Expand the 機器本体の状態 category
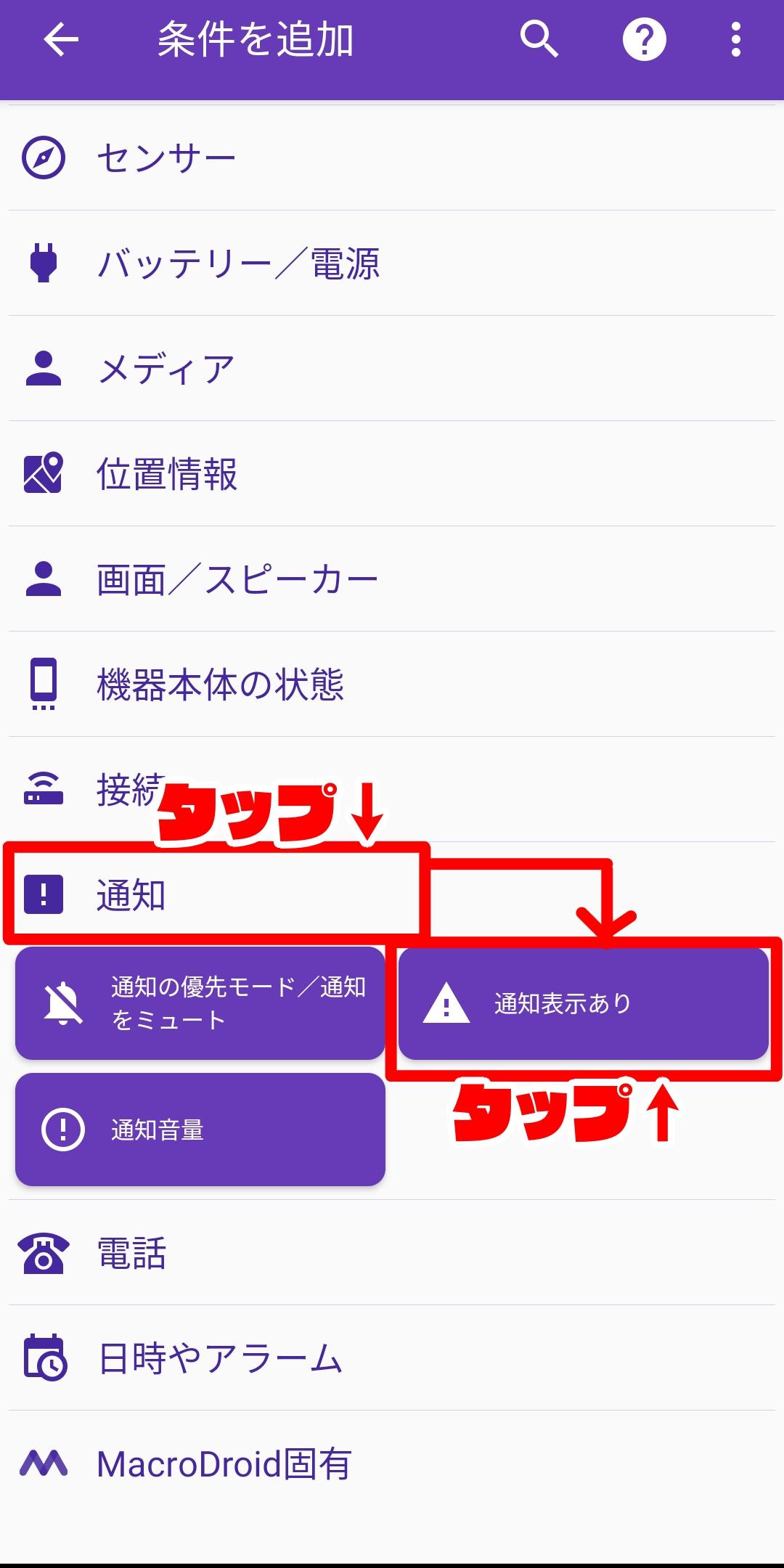The width and height of the screenshot is (784, 1568). [x=392, y=684]
